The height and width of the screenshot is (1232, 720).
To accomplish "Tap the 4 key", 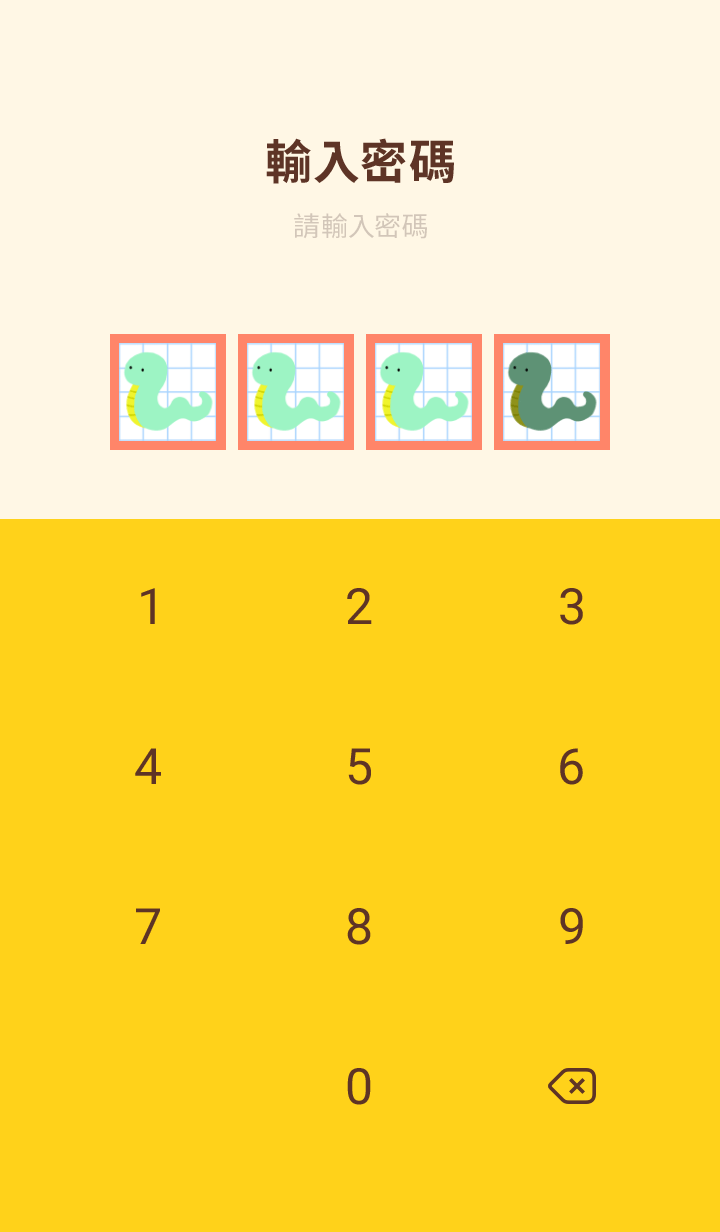I will 149,767.
